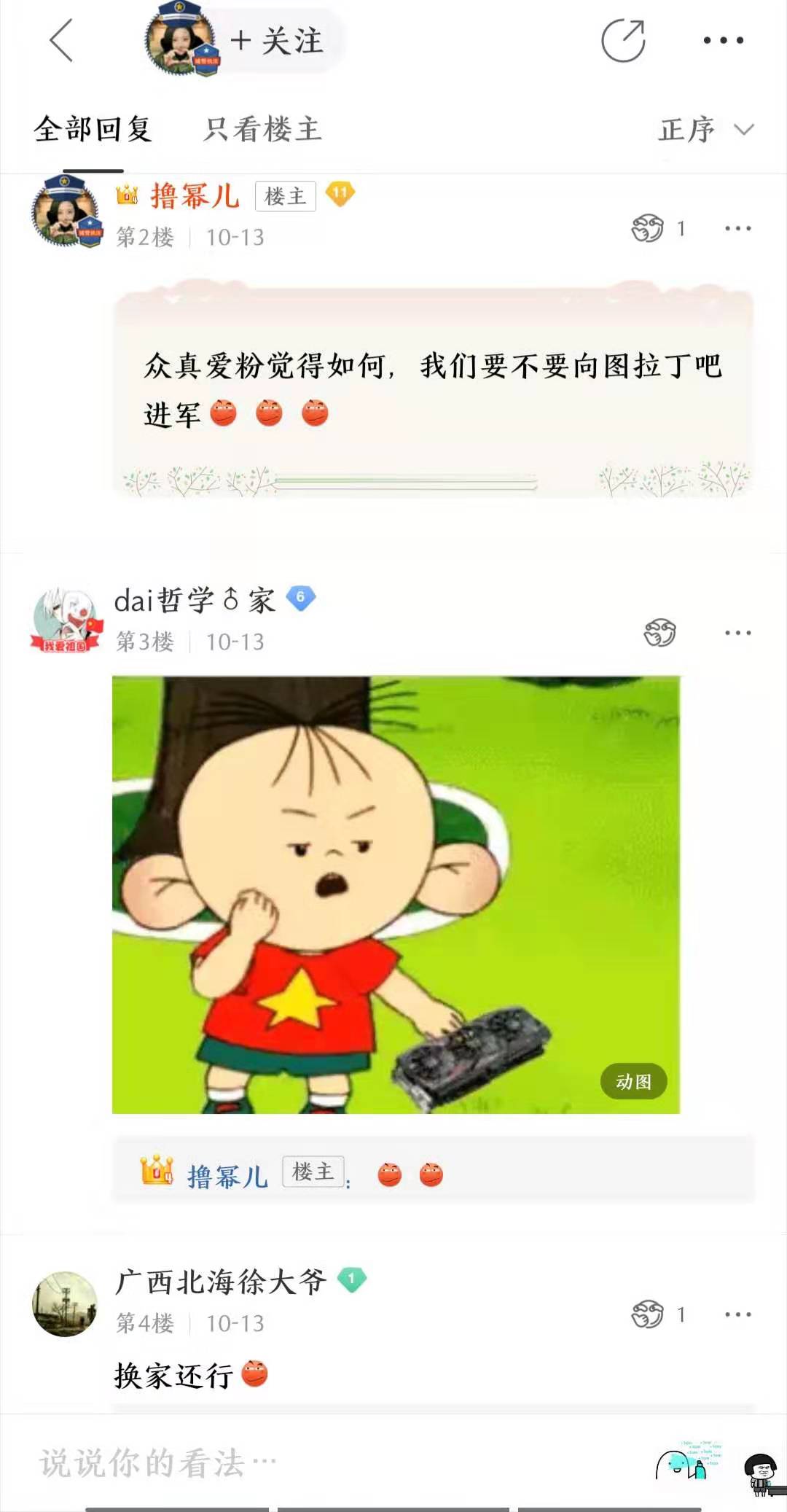787x1512 pixels.
Task: Open more options on 第2楼 post
Action: [x=738, y=226]
